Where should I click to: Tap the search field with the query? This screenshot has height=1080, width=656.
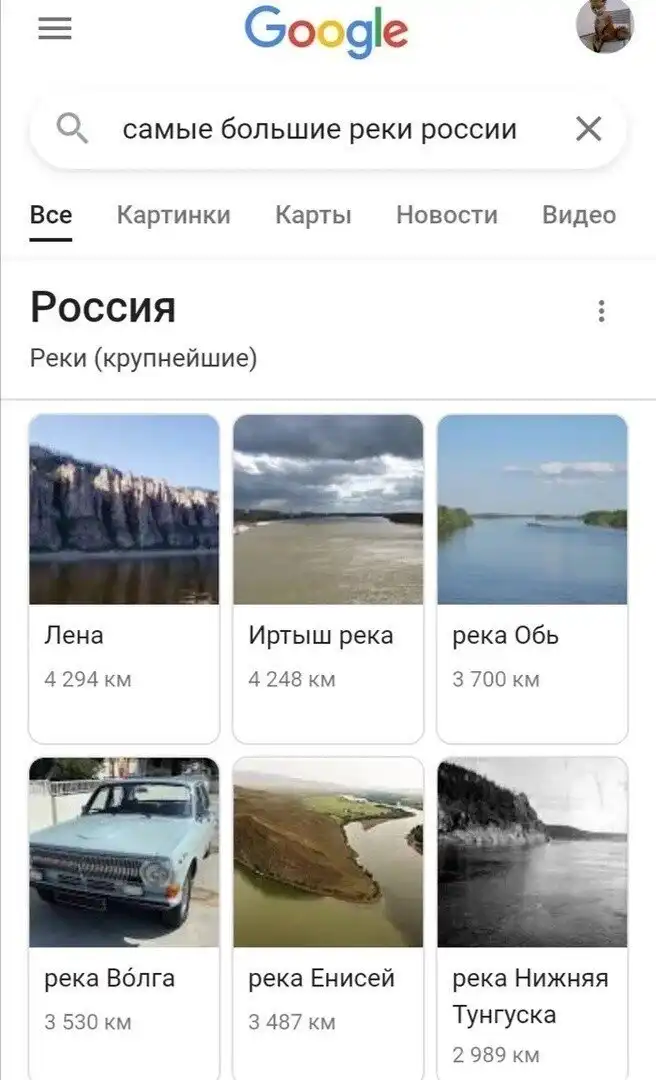click(x=319, y=130)
